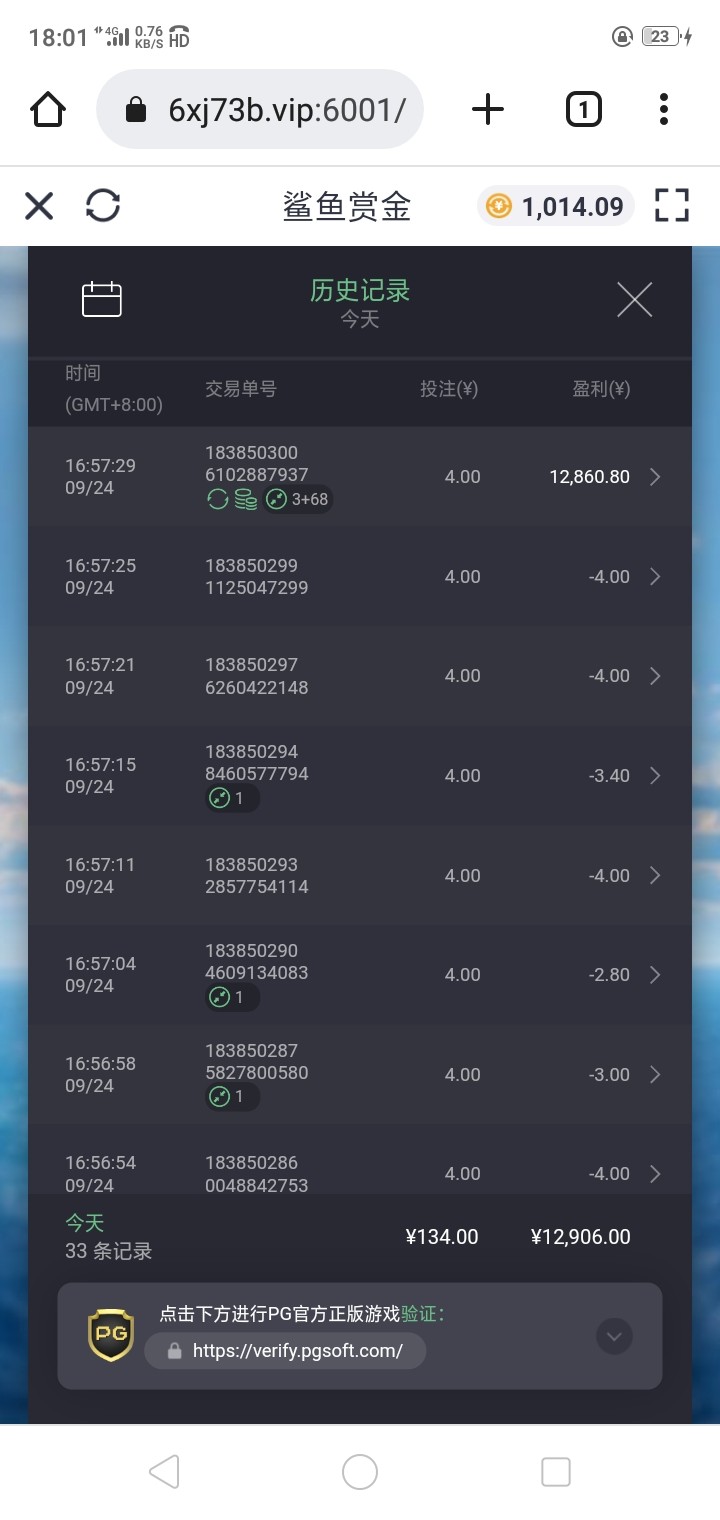Collapse the PG verification banner
720x1520 pixels.
(614, 1336)
